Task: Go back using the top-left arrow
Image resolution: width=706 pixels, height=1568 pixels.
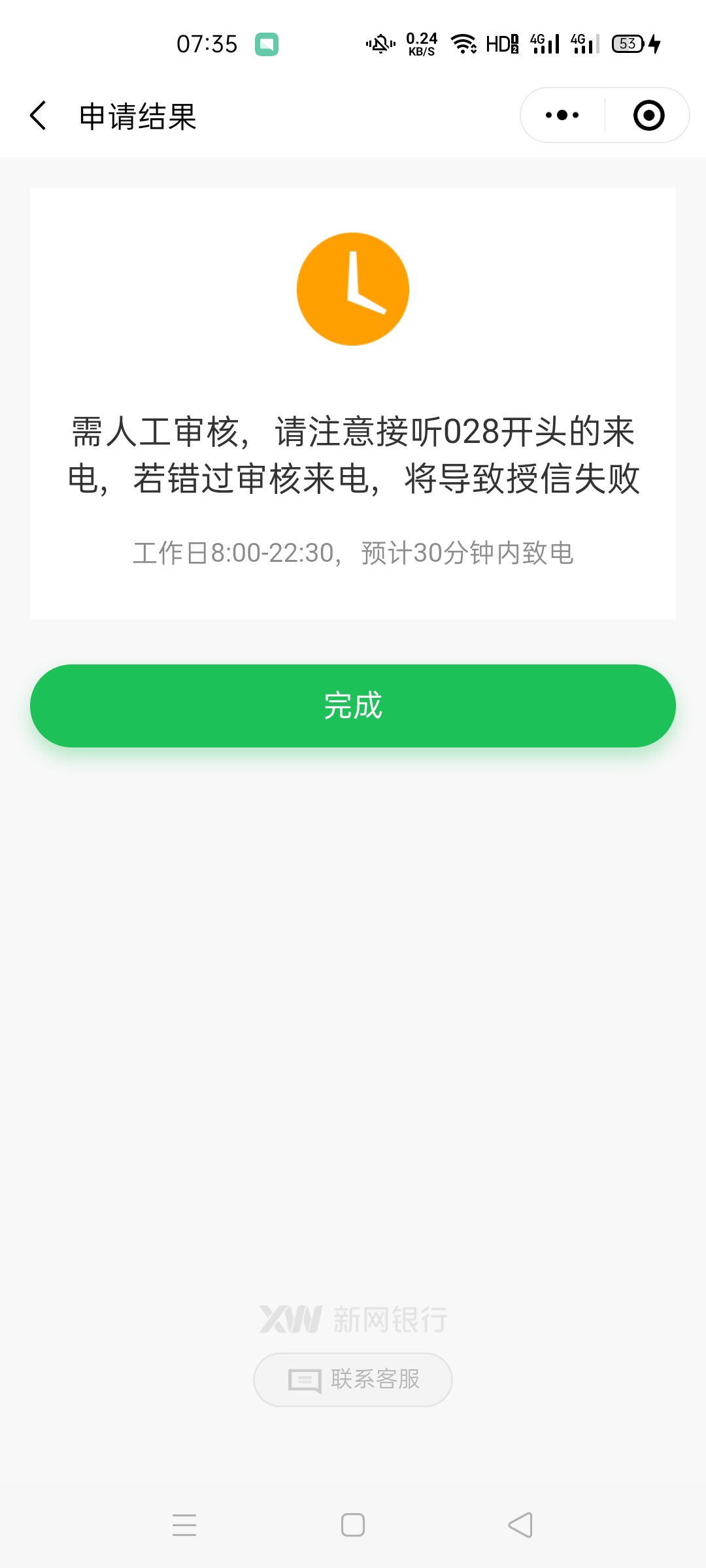Action: click(39, 116)
